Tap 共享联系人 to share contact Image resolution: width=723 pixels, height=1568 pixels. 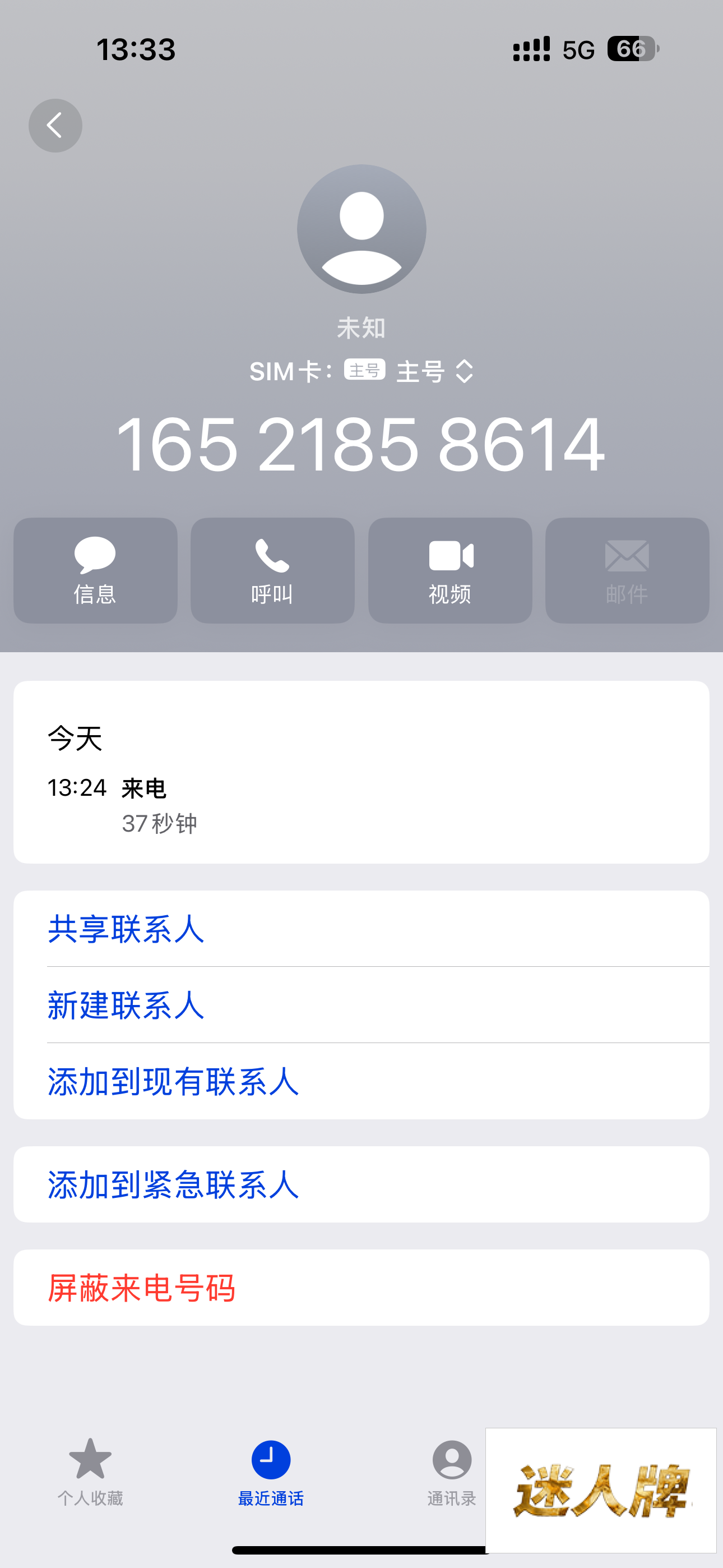pos(126,929)
